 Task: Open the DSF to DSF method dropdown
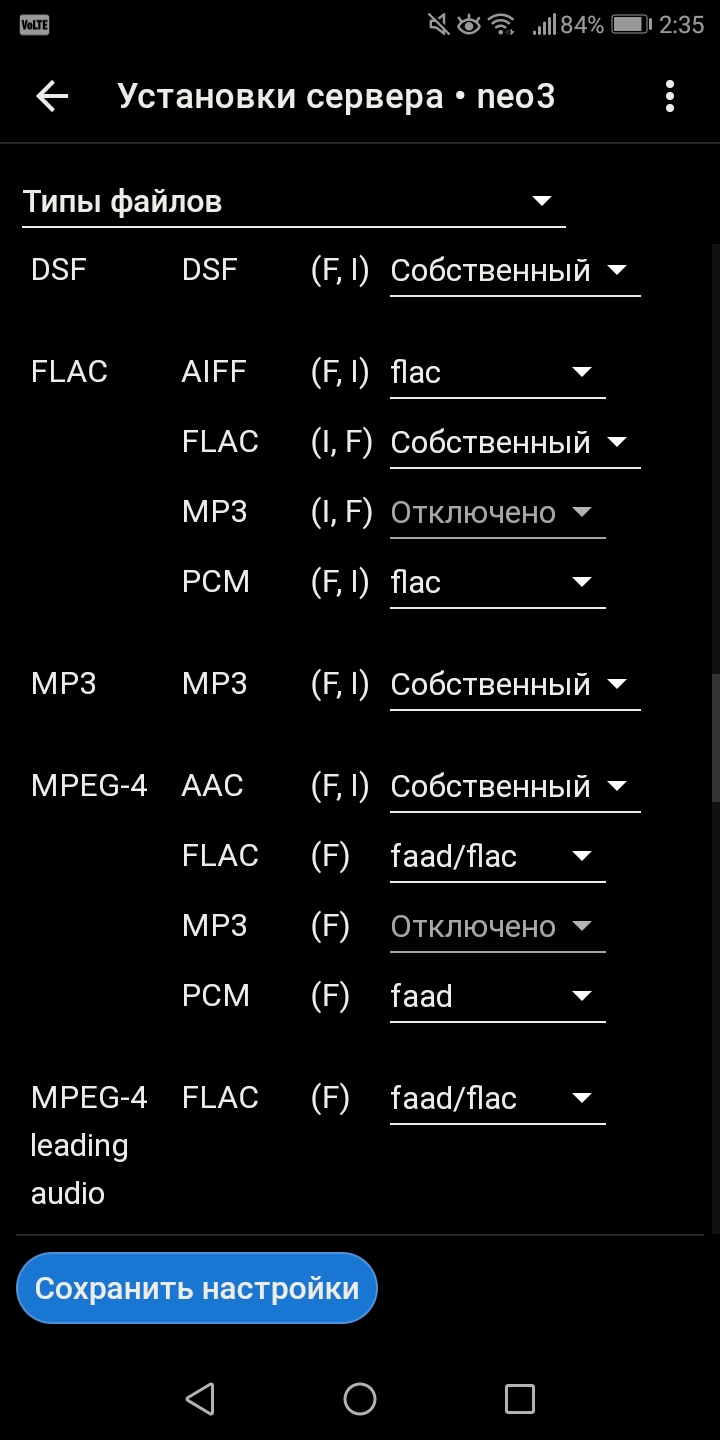point(515,271)
